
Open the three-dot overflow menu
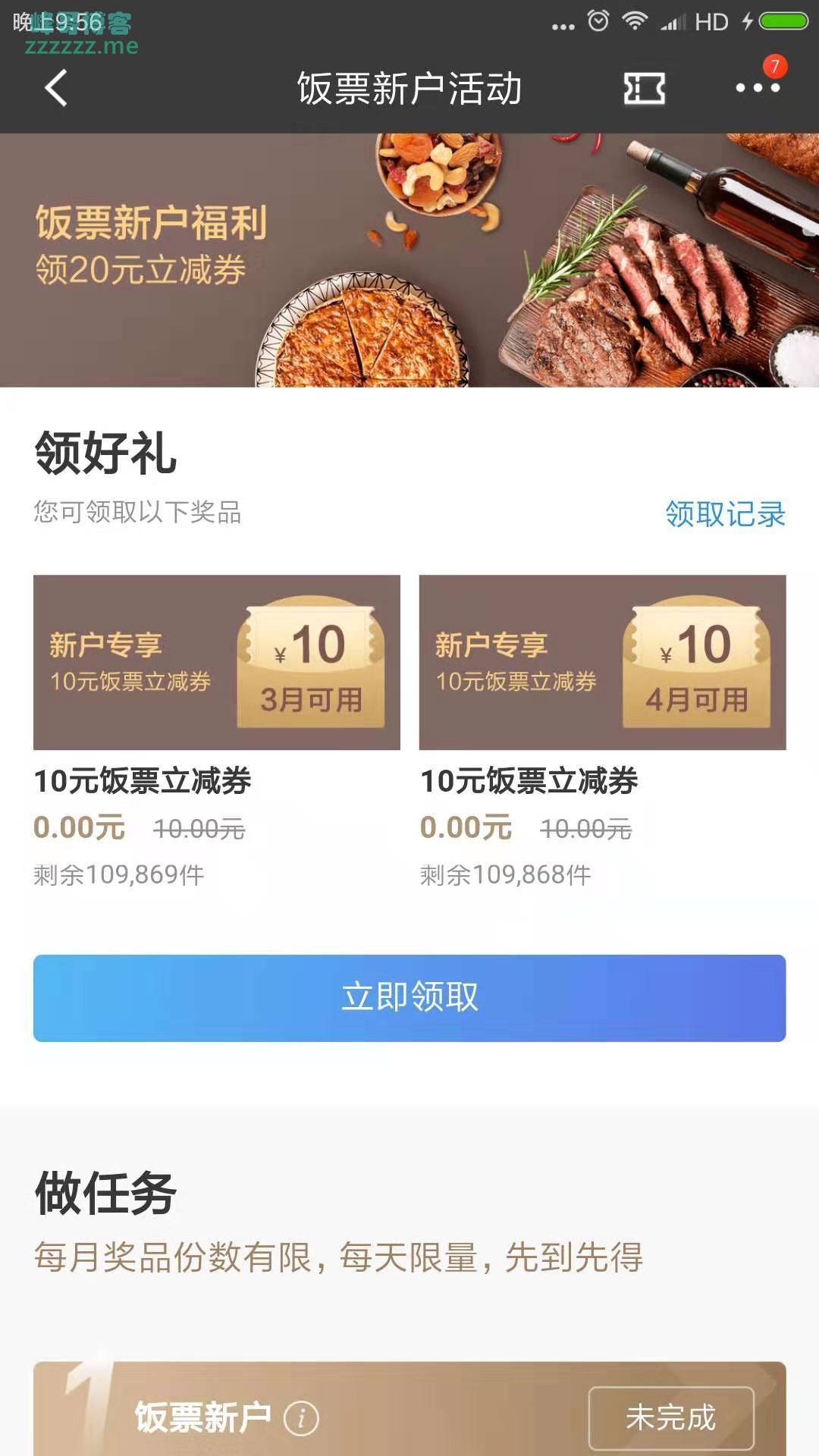pos(758,88)
